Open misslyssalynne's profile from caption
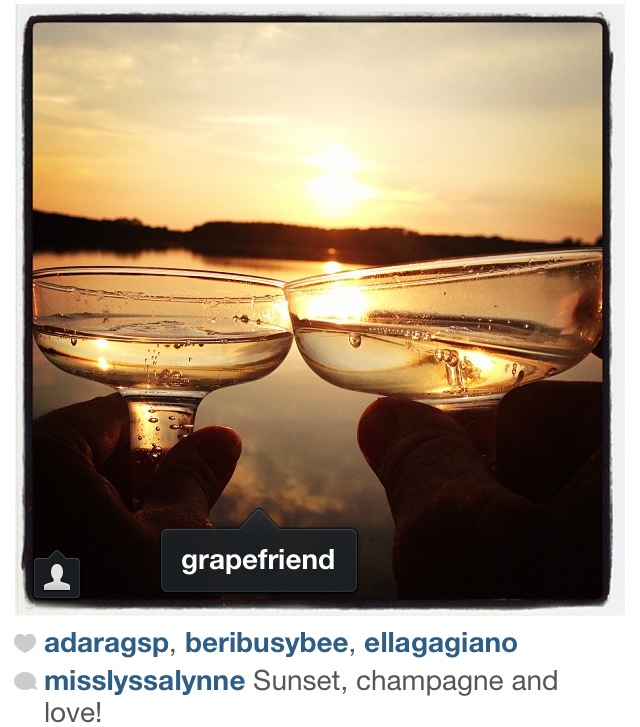This screenshot has height=727, width=640. (145, 682)
